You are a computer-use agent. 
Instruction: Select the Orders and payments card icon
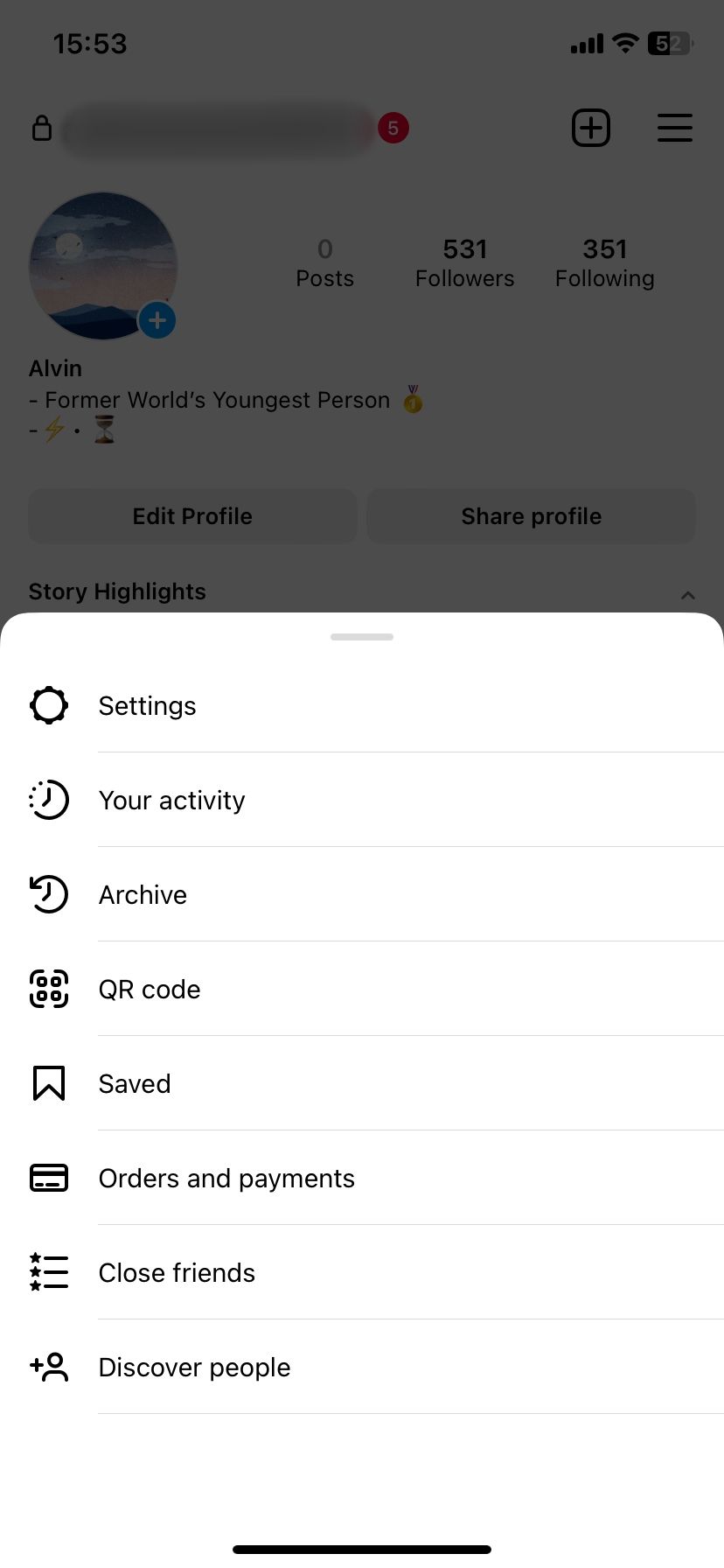point(49,1178)
